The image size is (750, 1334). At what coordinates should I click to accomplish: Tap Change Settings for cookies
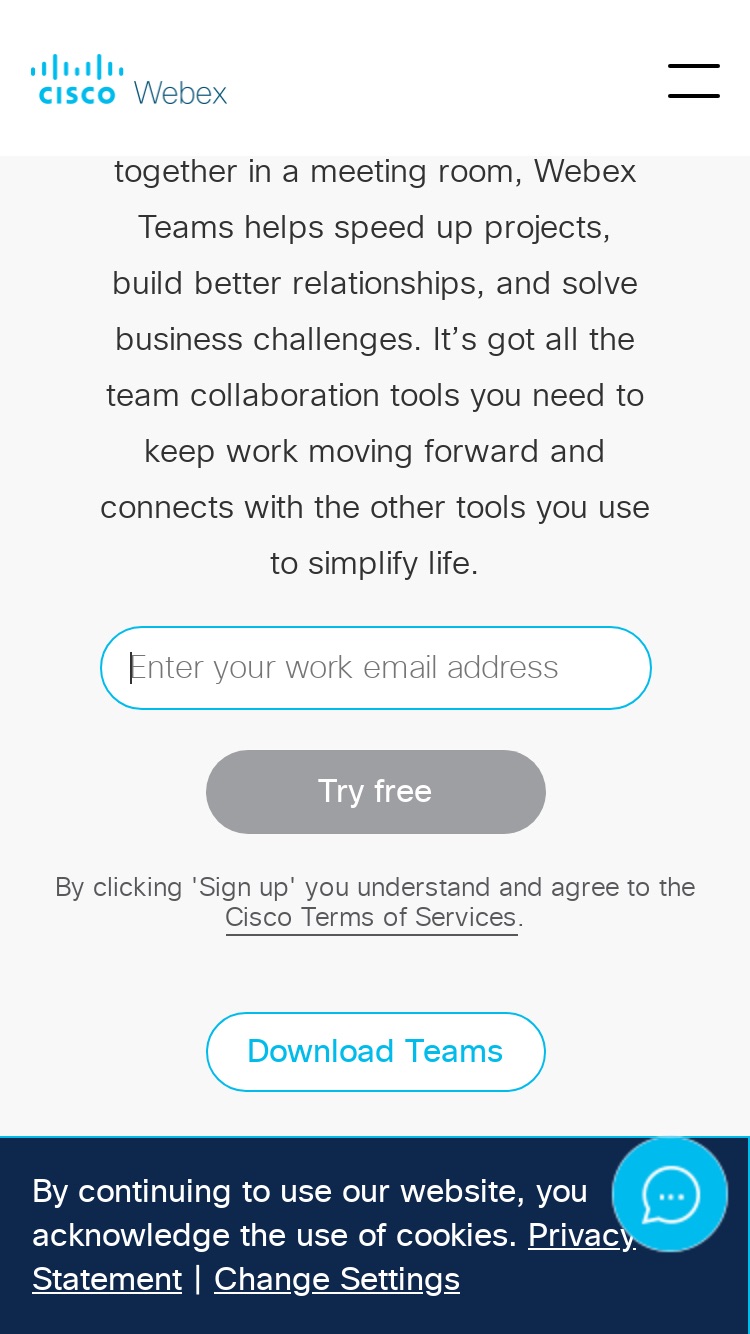point(337,1279)
